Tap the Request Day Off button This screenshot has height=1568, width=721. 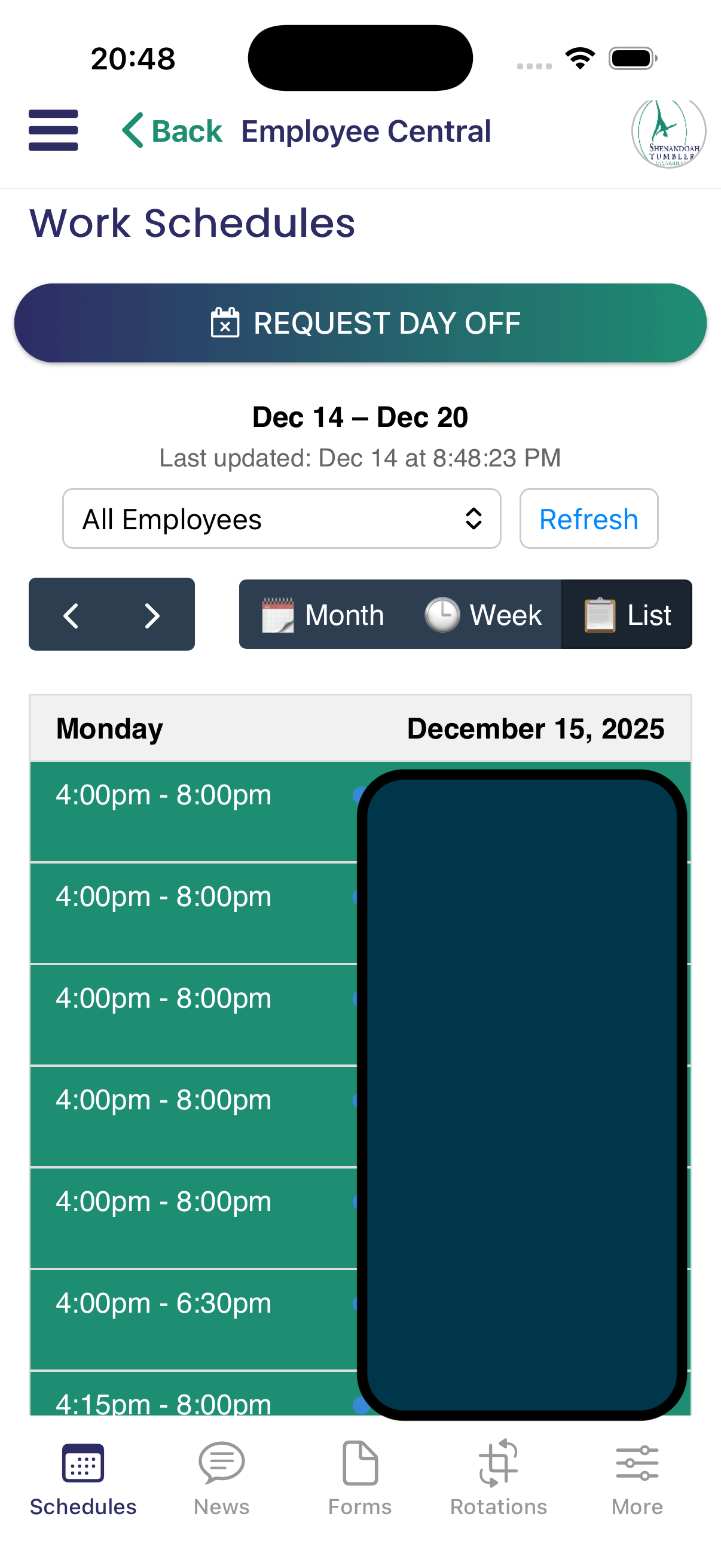360,323
